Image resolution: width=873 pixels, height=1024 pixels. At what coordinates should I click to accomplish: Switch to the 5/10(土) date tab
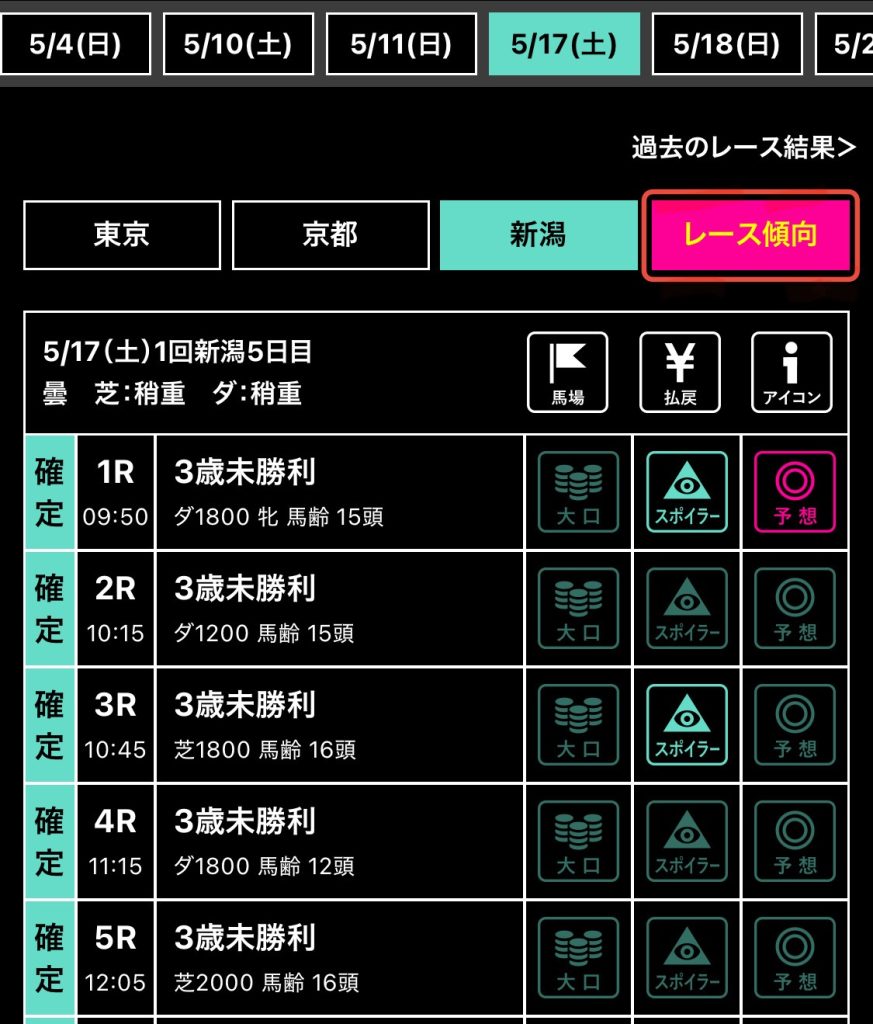pyautogui.click(x=237, y=44)
